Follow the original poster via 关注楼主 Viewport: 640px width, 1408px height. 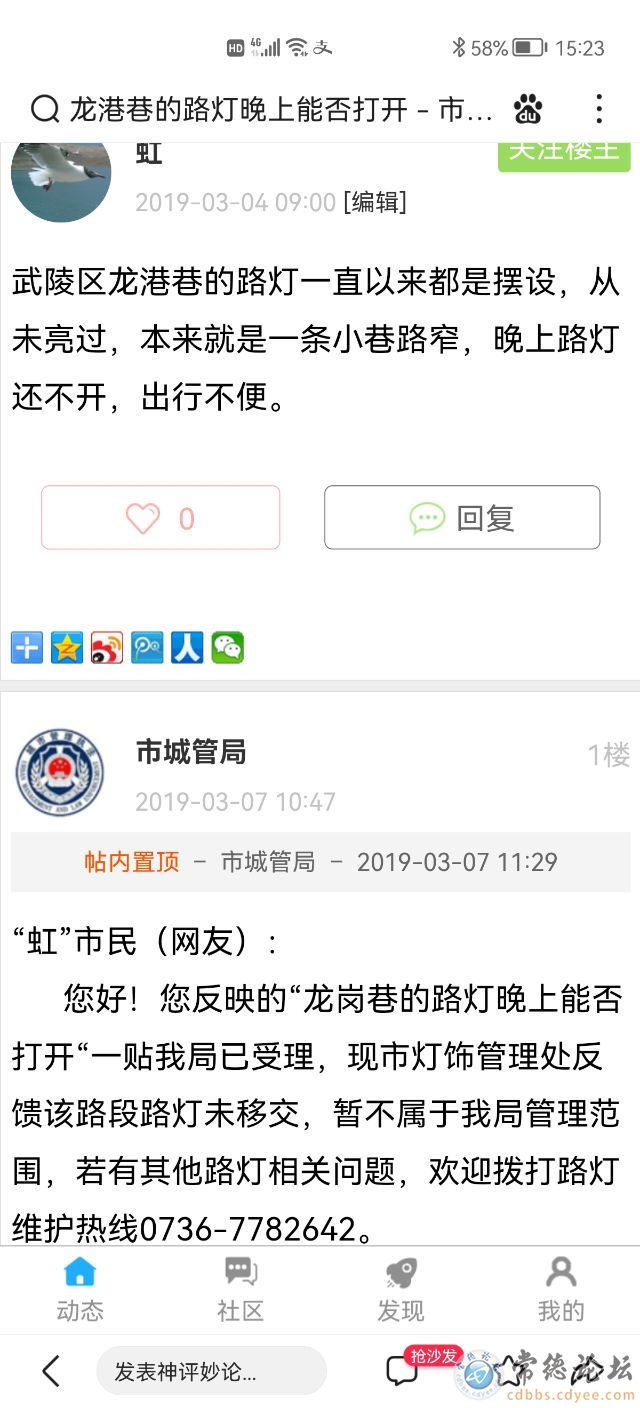[x=564, y=152]
